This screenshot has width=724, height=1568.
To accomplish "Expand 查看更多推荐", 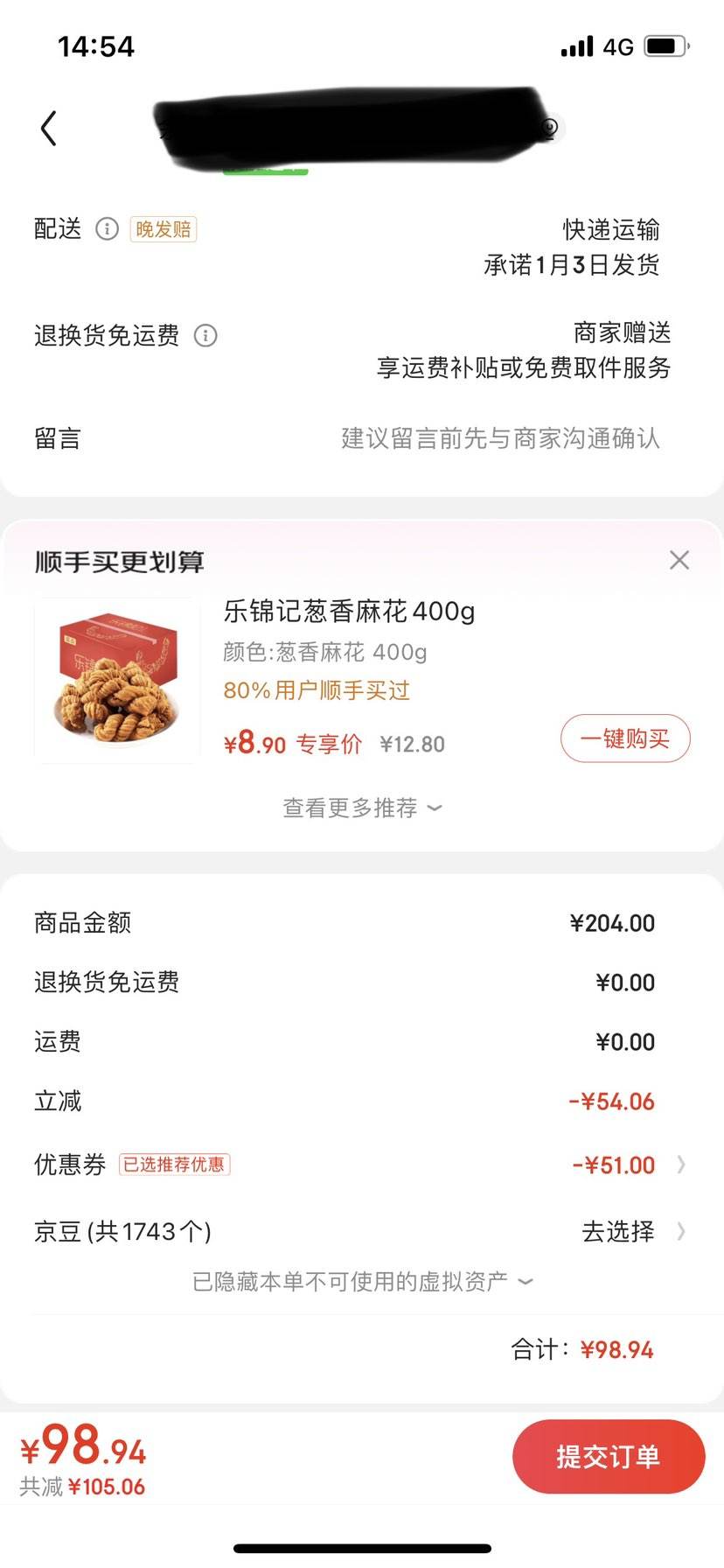I will (362, 808).
